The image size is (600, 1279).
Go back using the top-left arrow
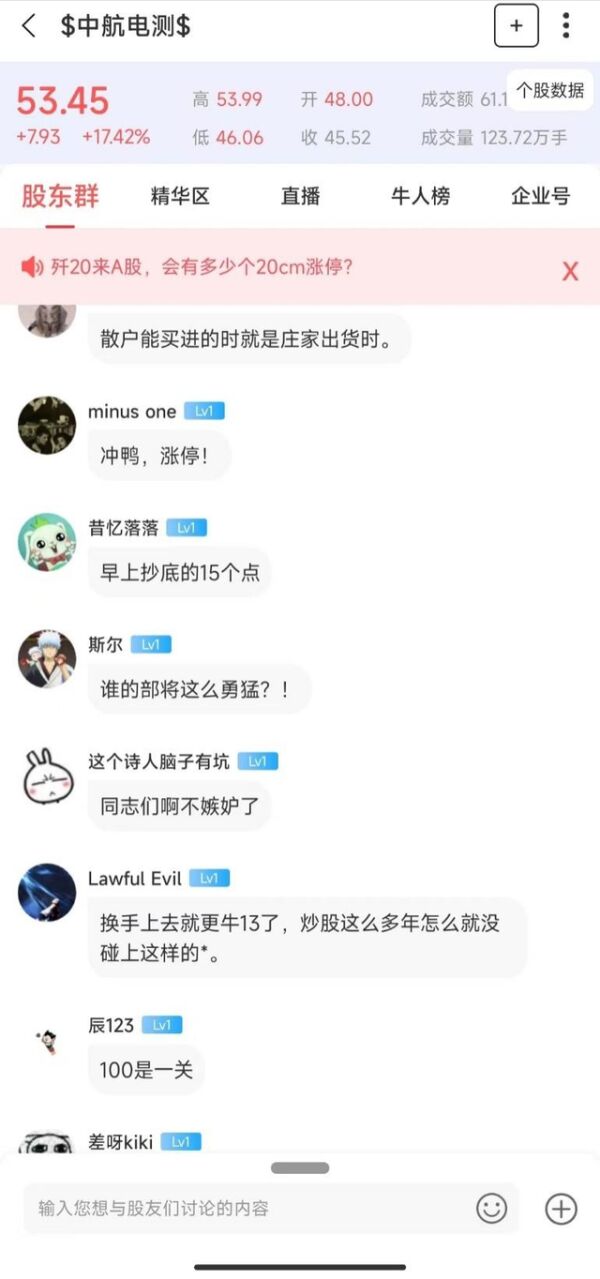pyautogui.click(x=29, y=26)
